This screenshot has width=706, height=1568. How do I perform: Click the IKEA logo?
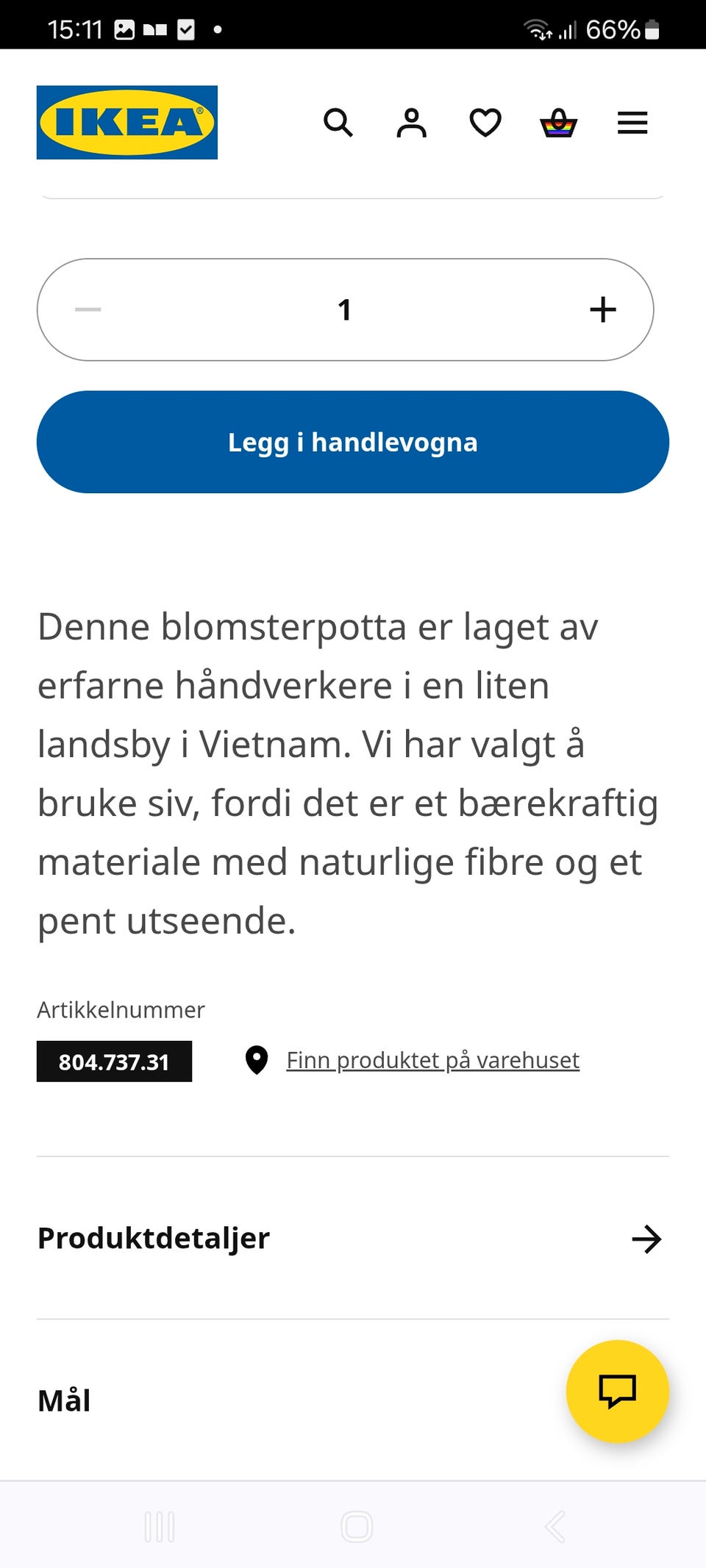(126, 122)
